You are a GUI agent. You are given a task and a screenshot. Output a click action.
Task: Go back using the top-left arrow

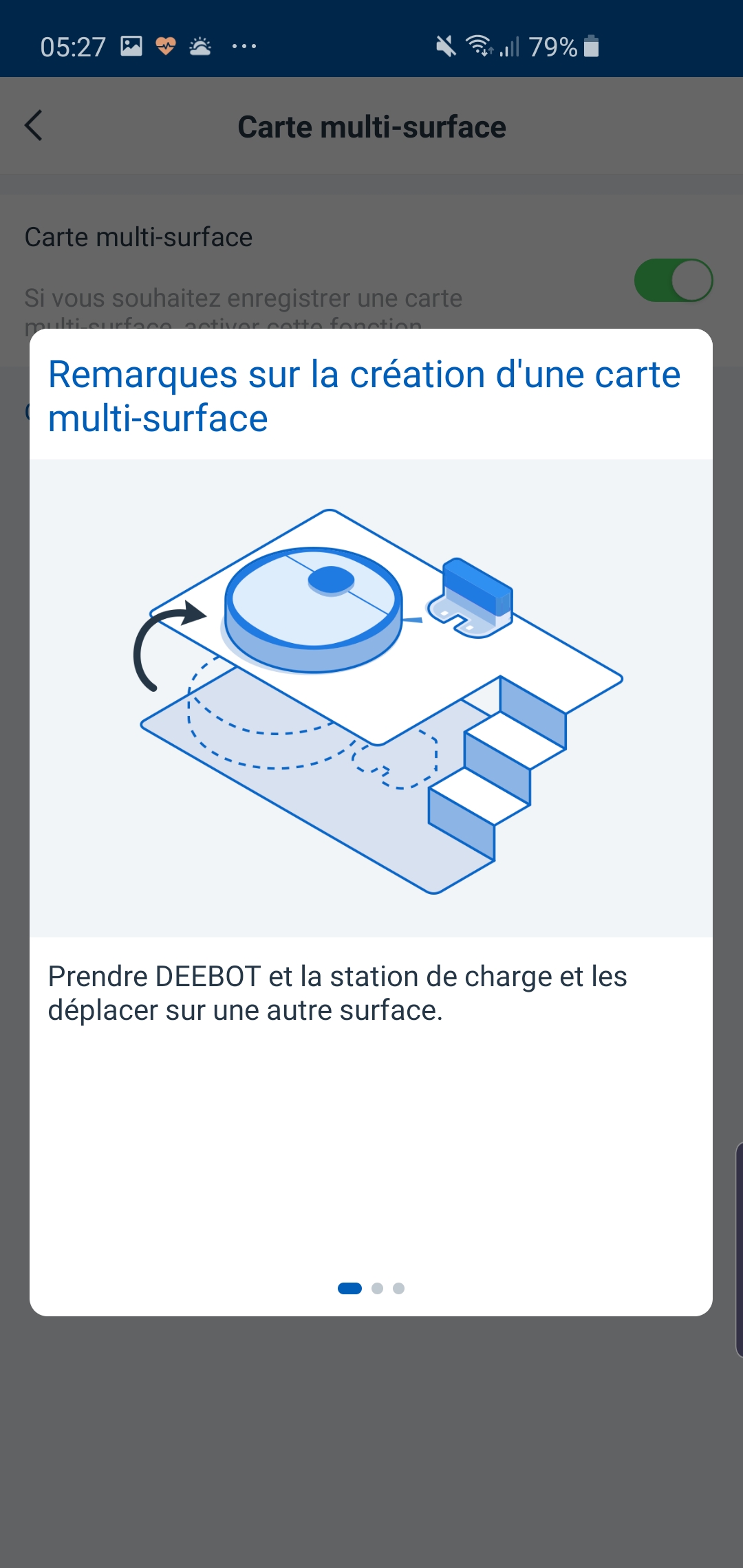(x=33, y=126)
